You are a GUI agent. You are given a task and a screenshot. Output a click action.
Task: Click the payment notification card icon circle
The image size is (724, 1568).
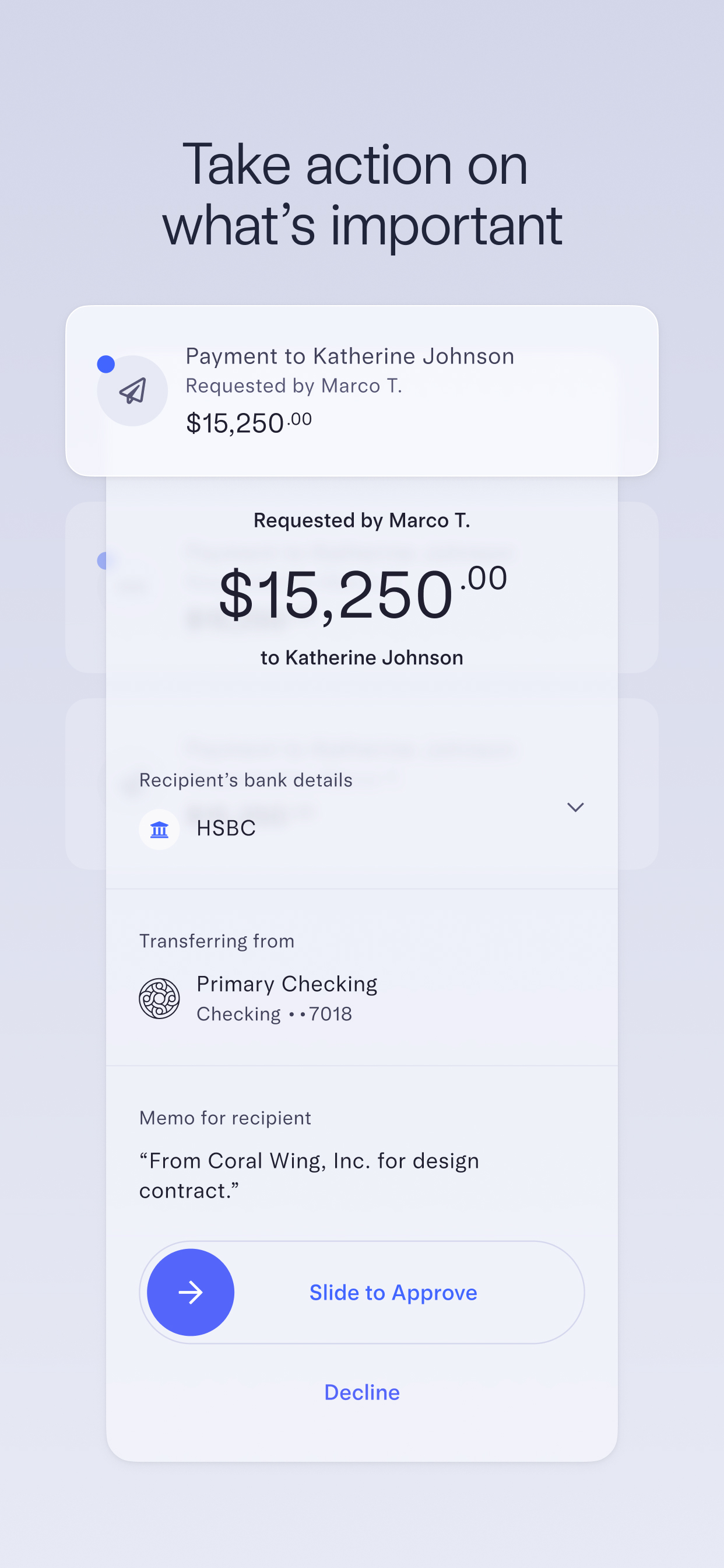click(x=133, y=390)
